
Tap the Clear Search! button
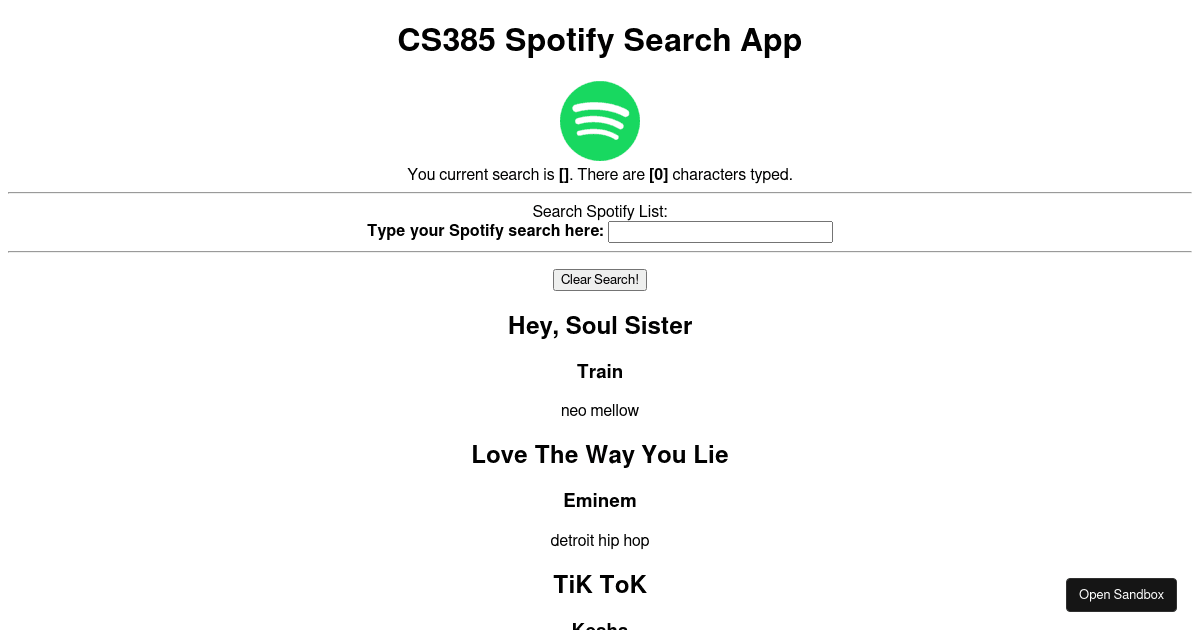tap(600, 280)
